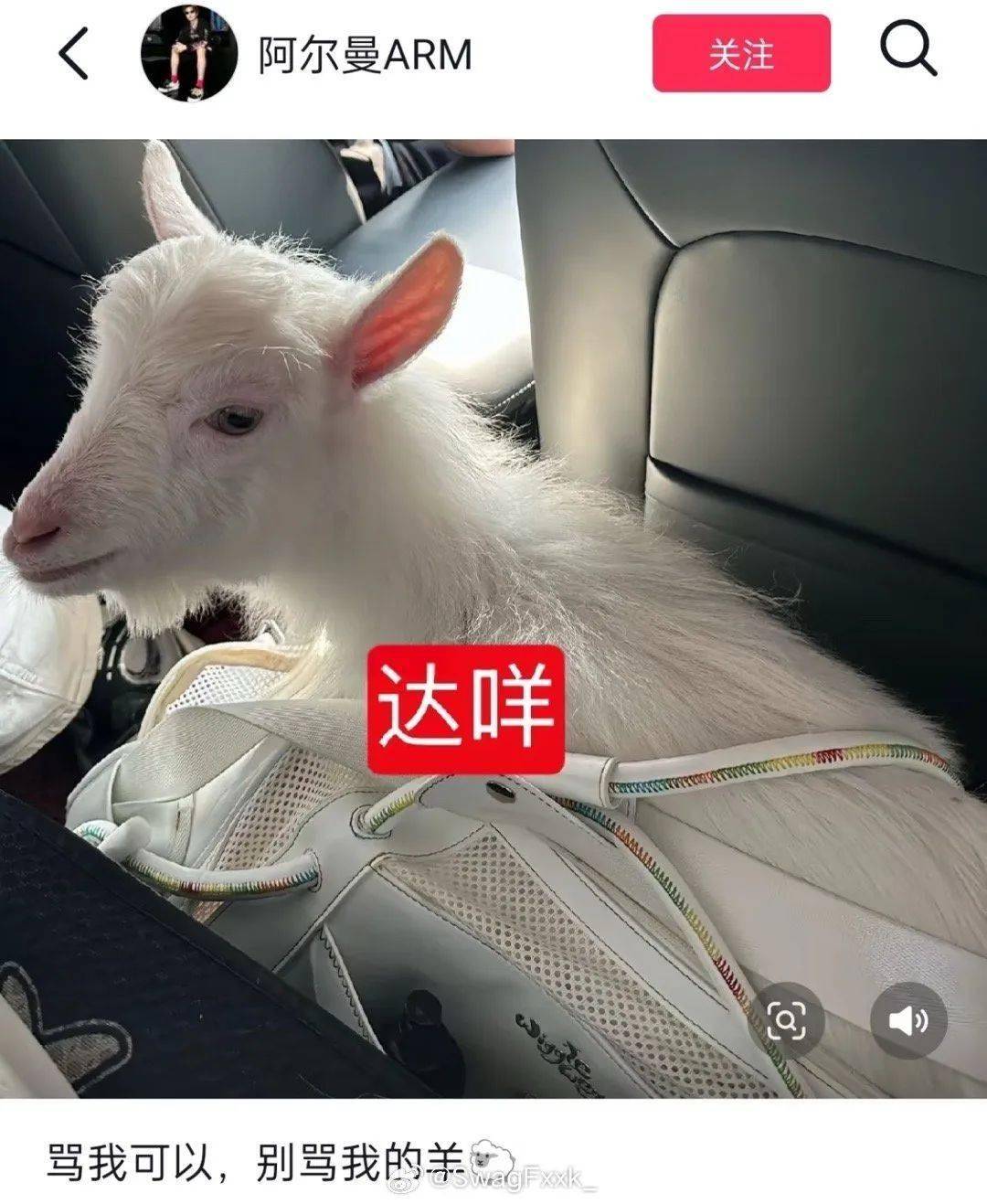
Task: Tap the username 阿尔曼ARM
Action: pyautogui.click(x=364, y=55)
